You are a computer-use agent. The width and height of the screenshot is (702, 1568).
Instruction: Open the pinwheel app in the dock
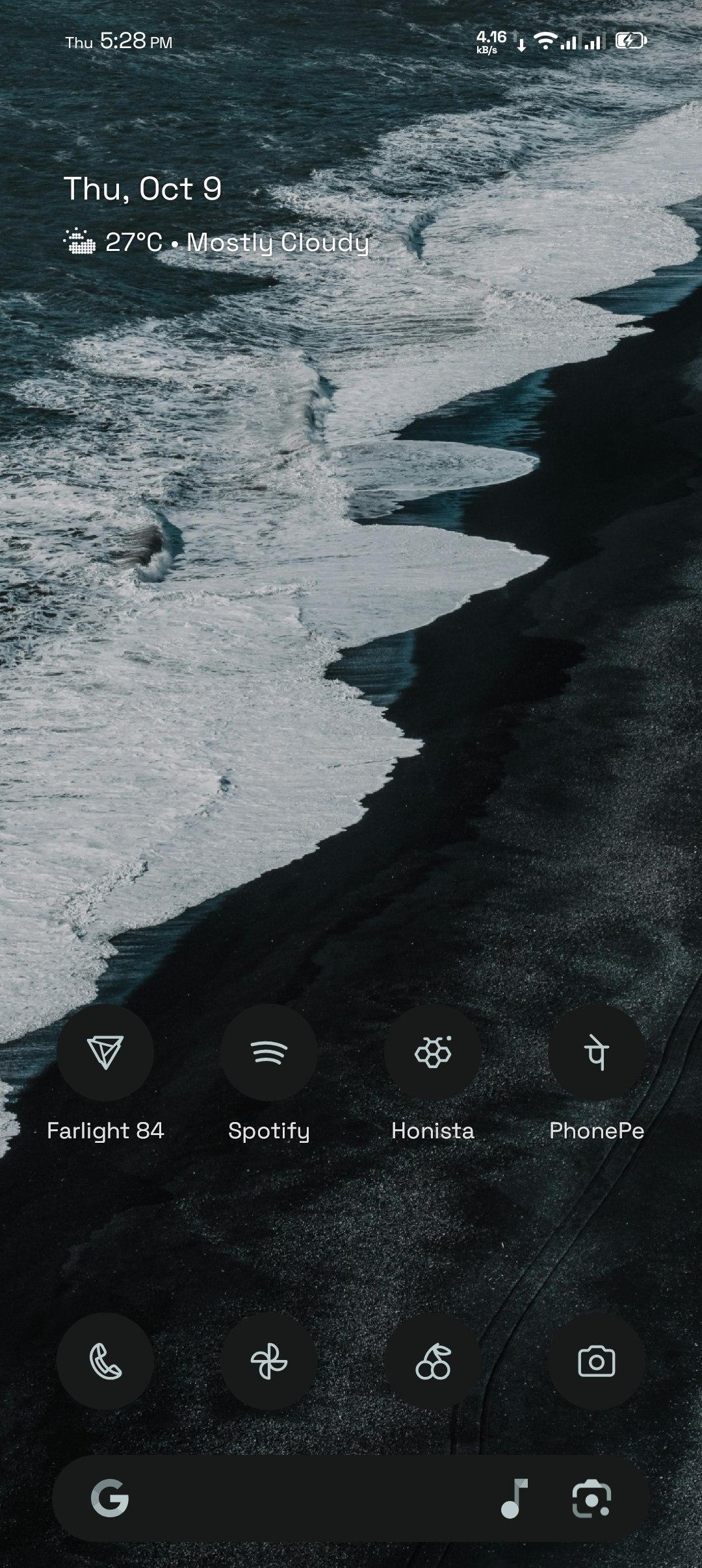[269, 1362]
